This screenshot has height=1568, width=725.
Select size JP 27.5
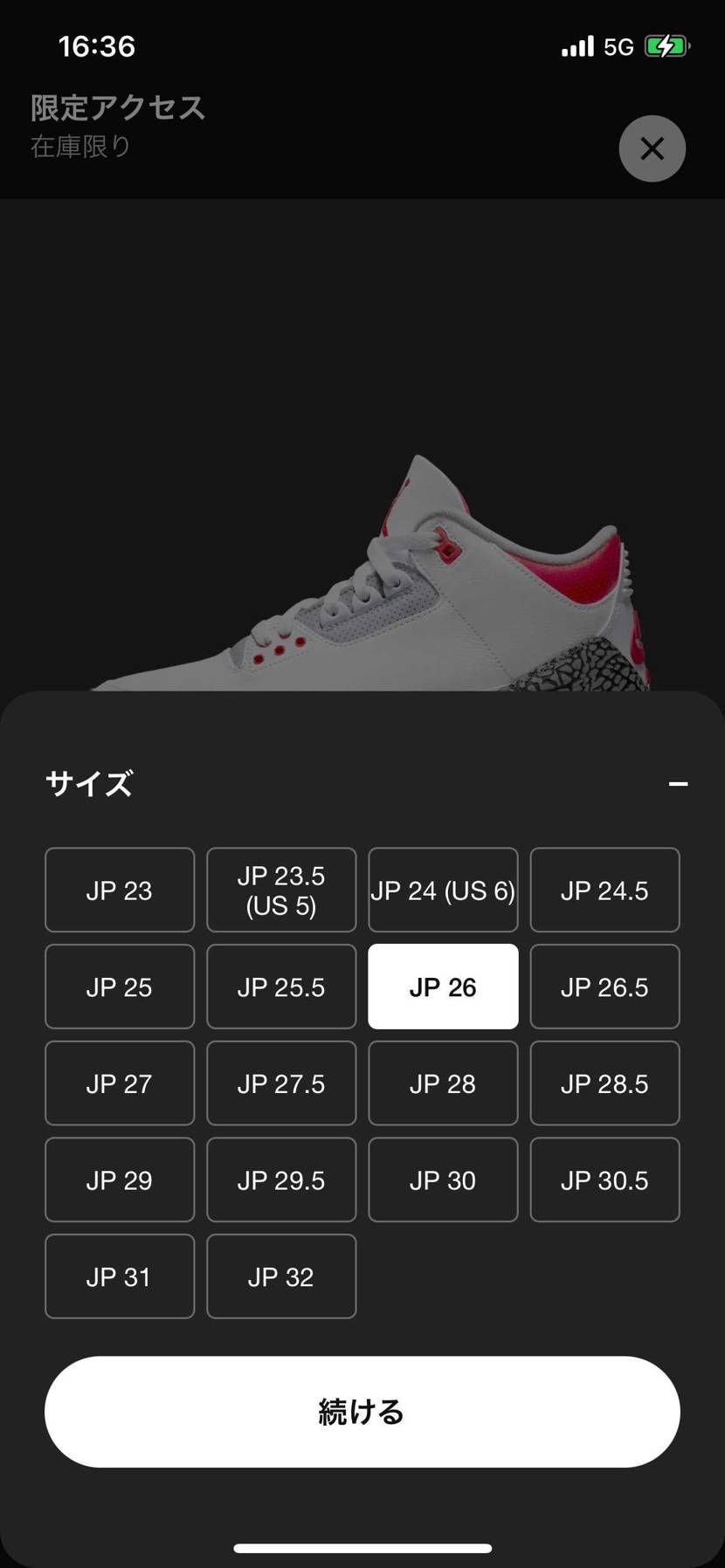pyautogui.click(x=280, y=1083)
